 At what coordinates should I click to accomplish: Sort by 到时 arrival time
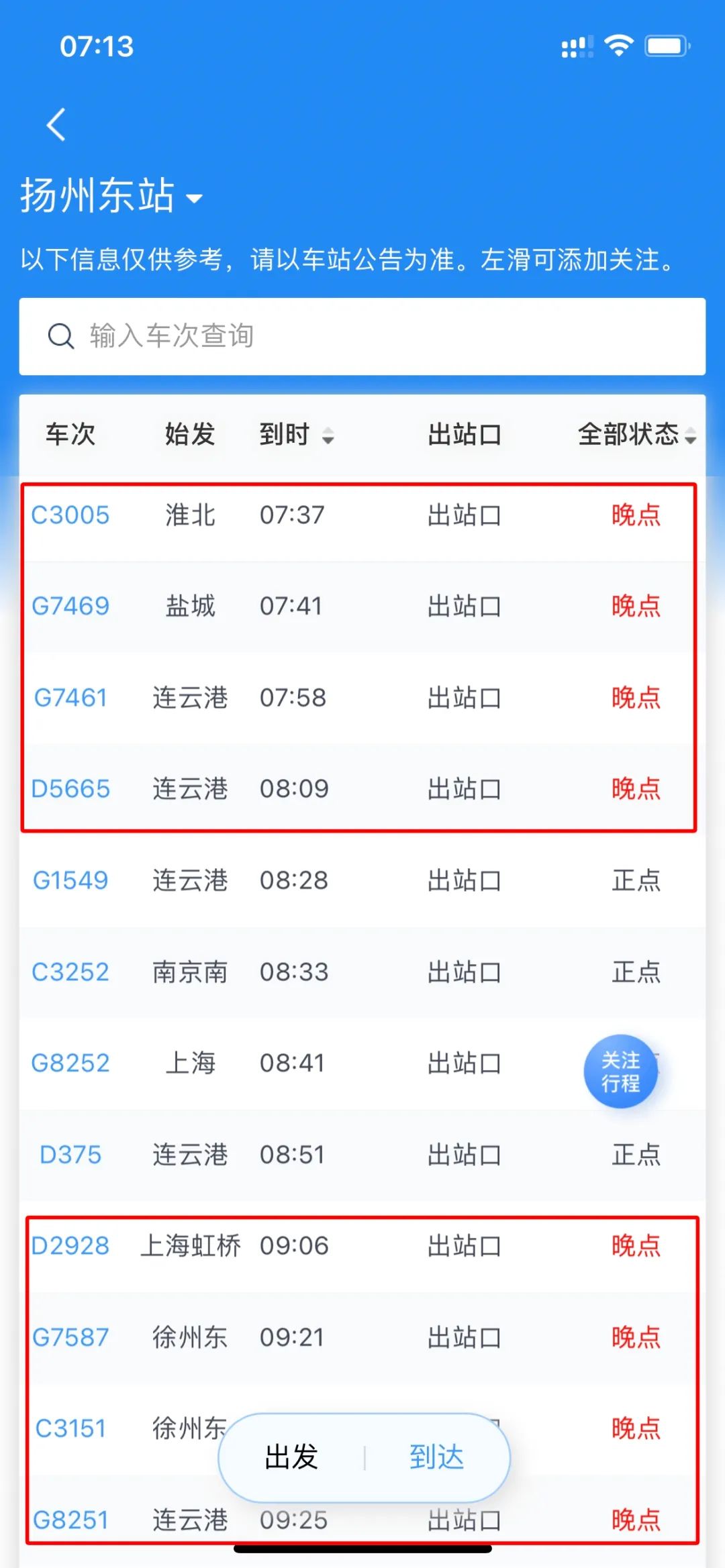coord(297,435)
